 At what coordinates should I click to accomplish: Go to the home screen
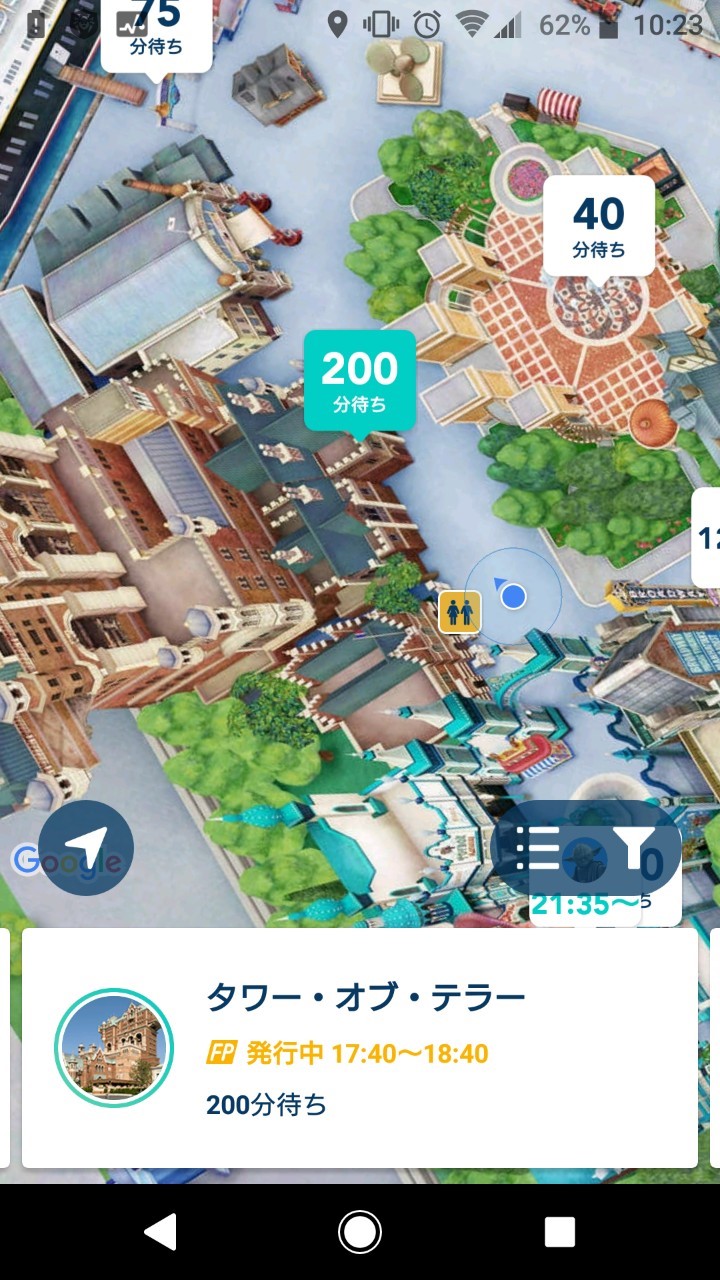tap(360, 1232)
